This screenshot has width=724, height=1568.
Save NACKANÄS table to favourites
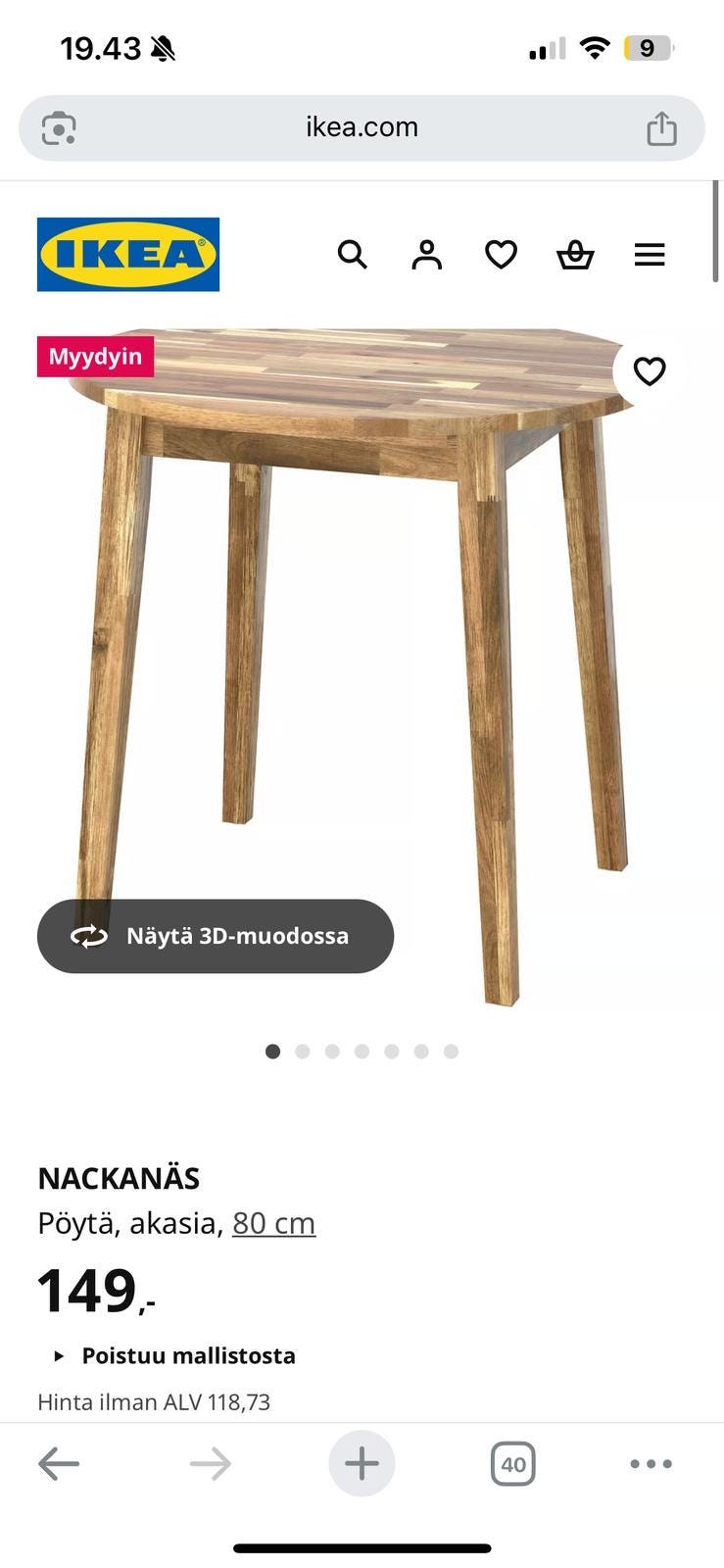click(650, 371)
